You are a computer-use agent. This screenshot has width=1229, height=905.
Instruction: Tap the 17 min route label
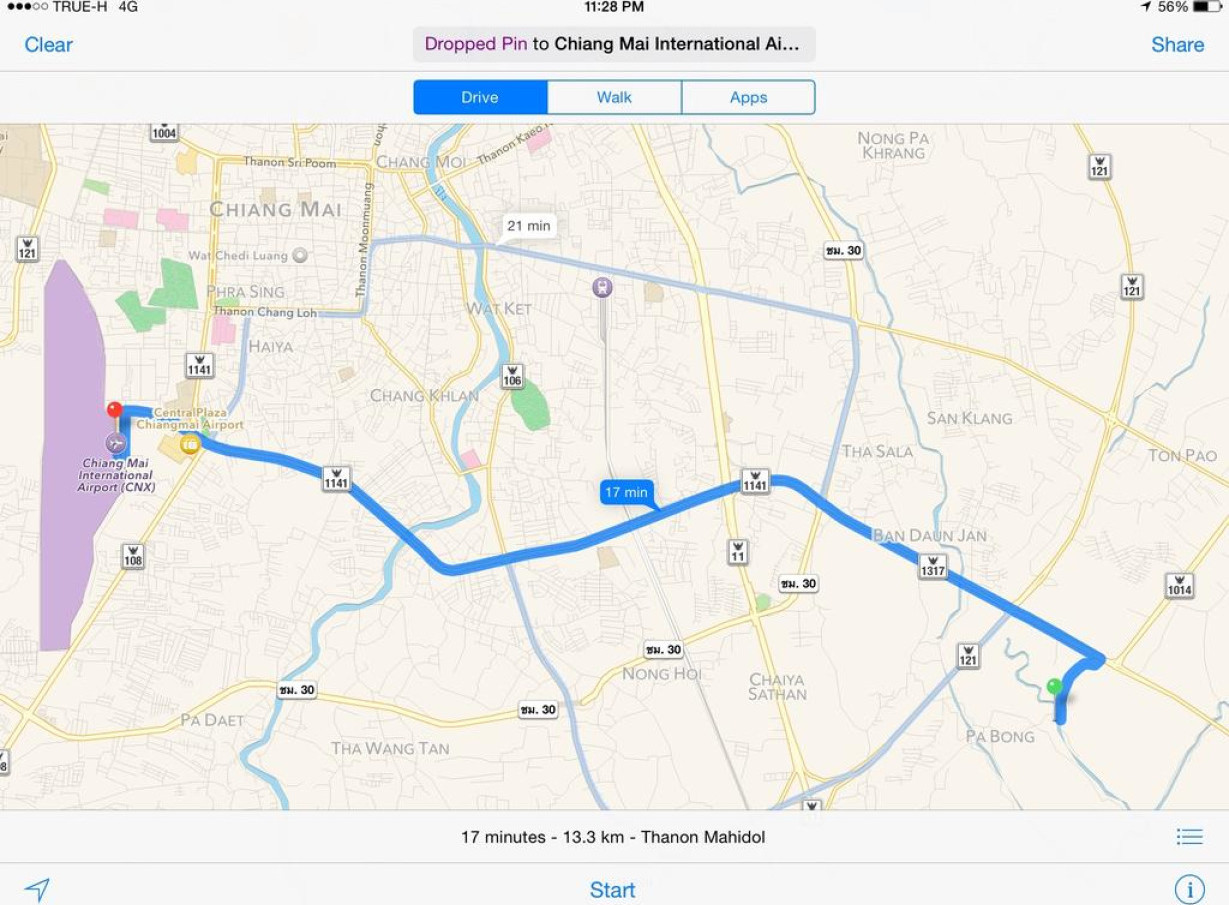click(626, 492)
